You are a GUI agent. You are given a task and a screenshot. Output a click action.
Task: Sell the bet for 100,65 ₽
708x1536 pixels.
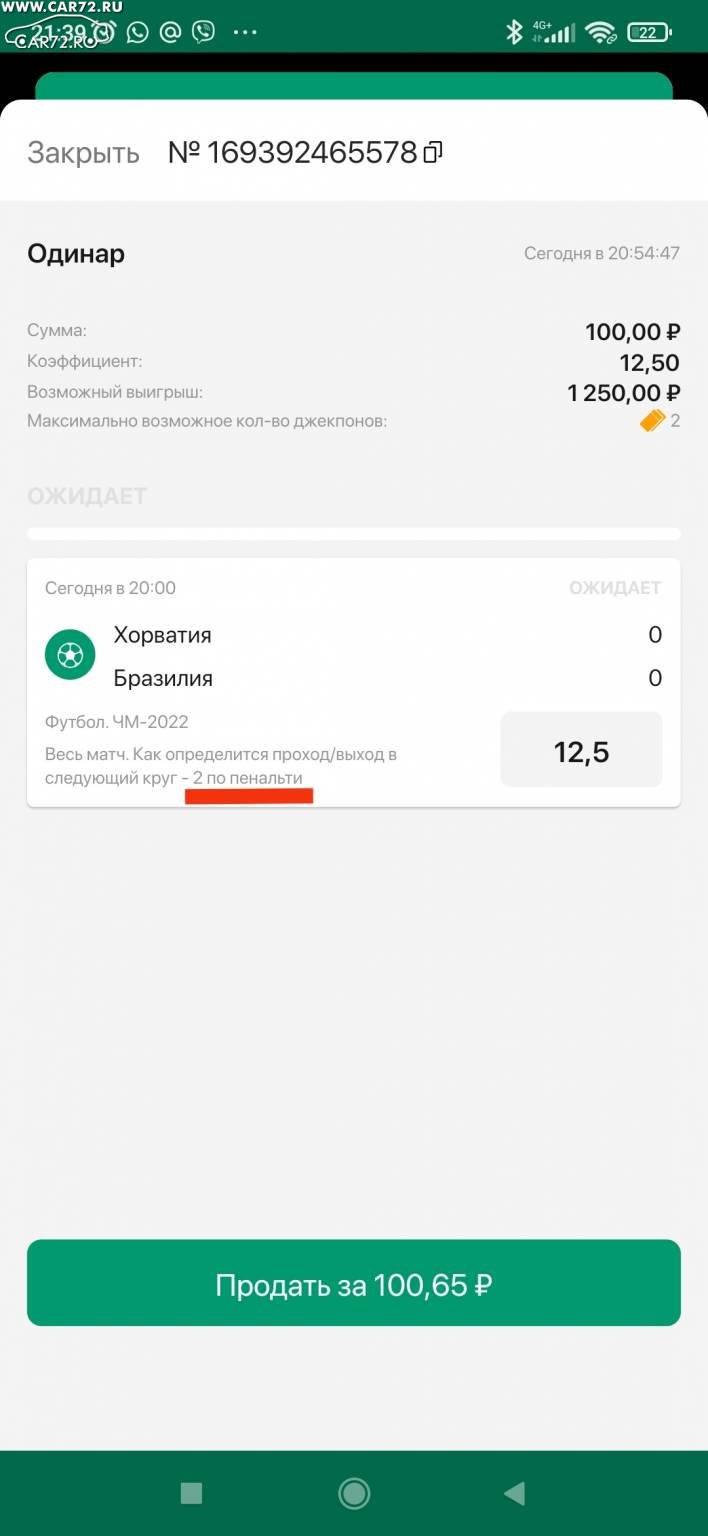point(353,1283)
